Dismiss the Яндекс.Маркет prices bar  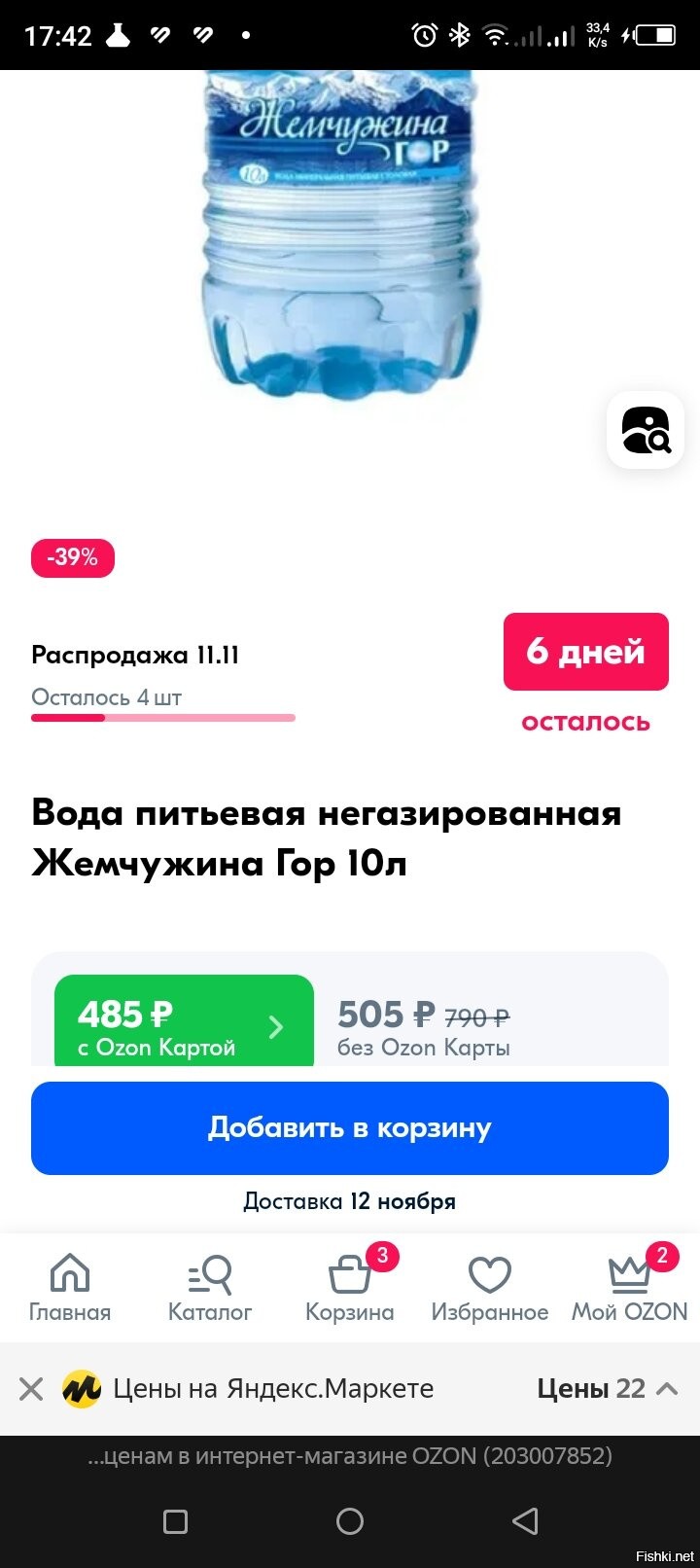coord(31,1388)
